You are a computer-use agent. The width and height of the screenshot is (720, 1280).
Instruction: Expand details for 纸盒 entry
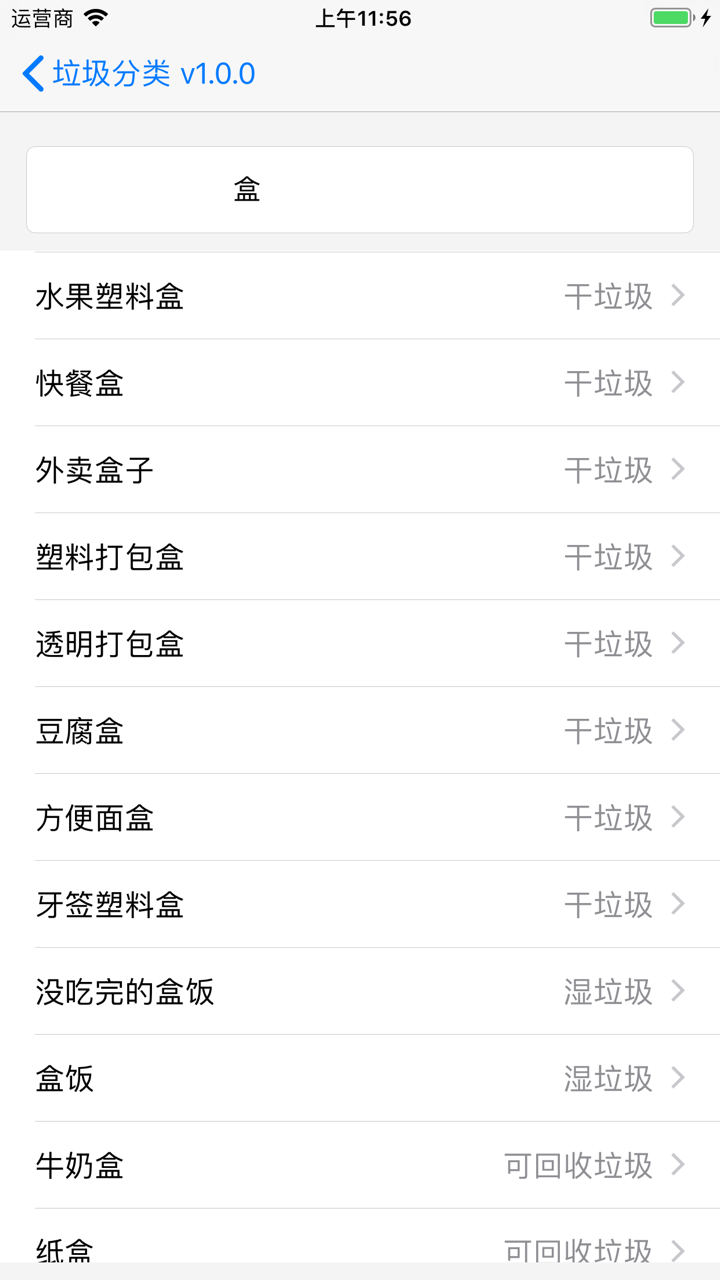click(x=360, y=1248)
